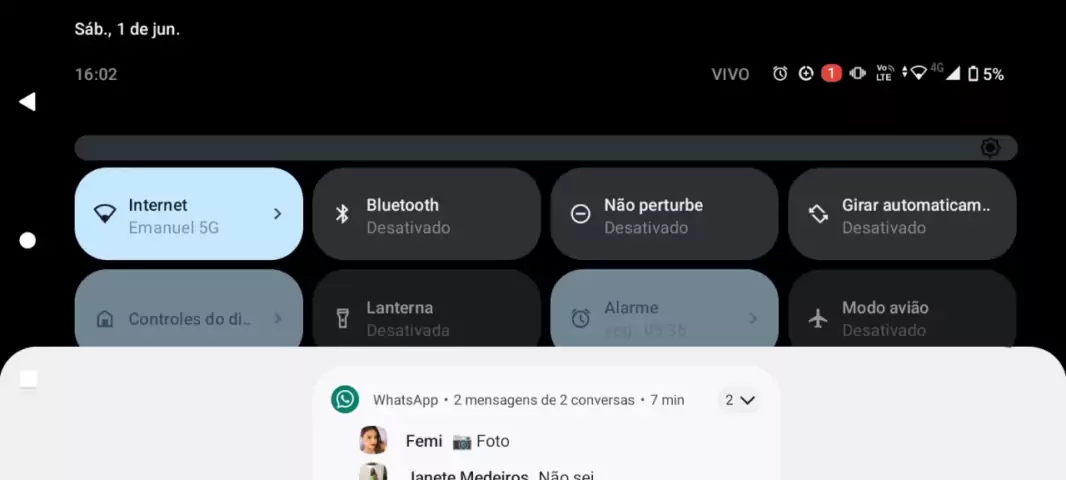Tap the system home button
The image size is (1066, 480).
point(27,240)
